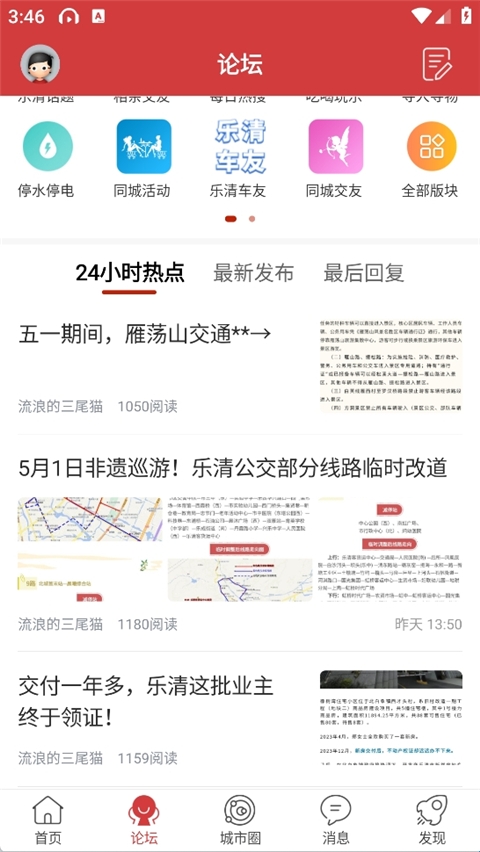Open the 同城活动 section
Viewport: 480px width, 852px height.
(x=143, y=159)
